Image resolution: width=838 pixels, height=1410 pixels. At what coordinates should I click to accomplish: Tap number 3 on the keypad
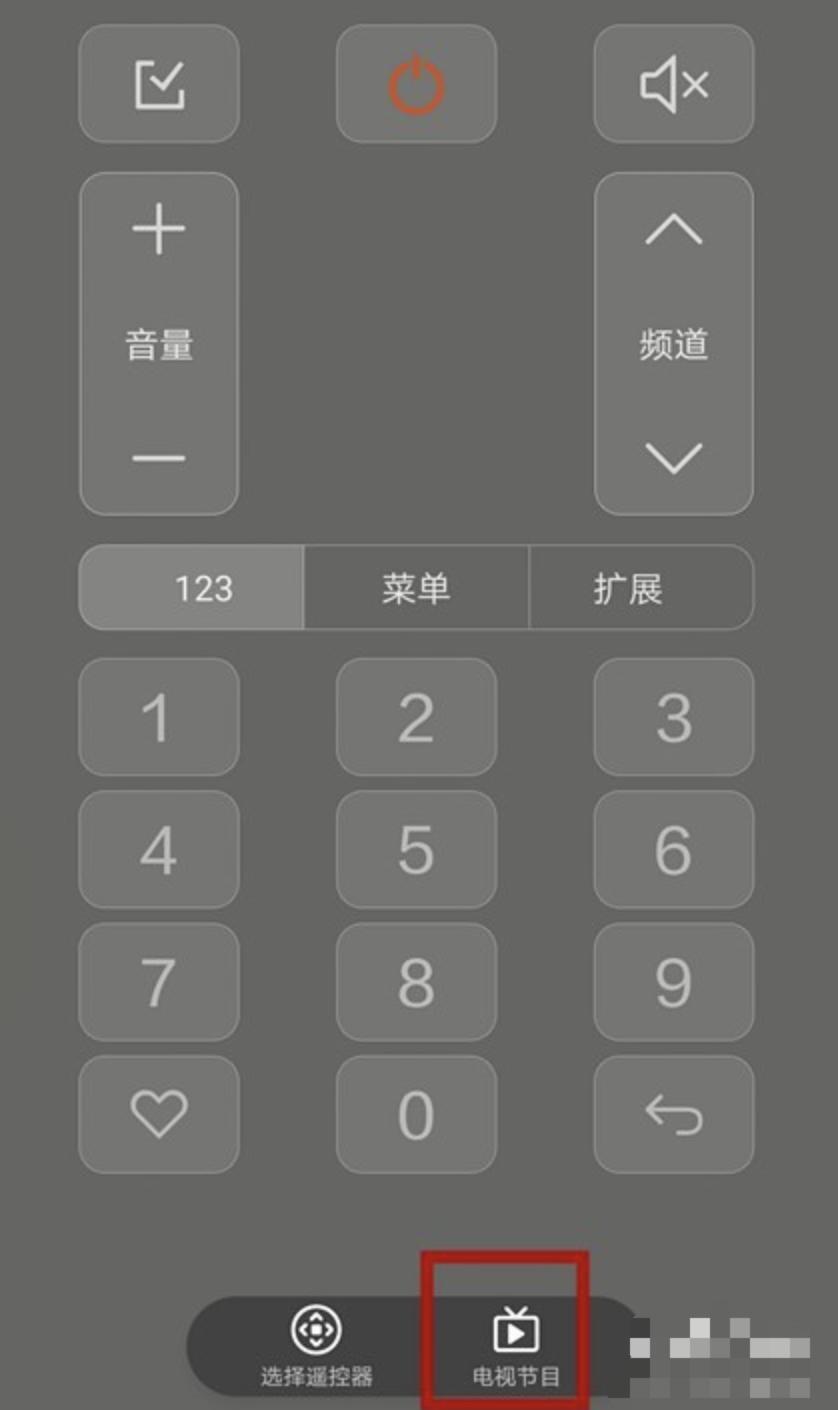(672, 719)
